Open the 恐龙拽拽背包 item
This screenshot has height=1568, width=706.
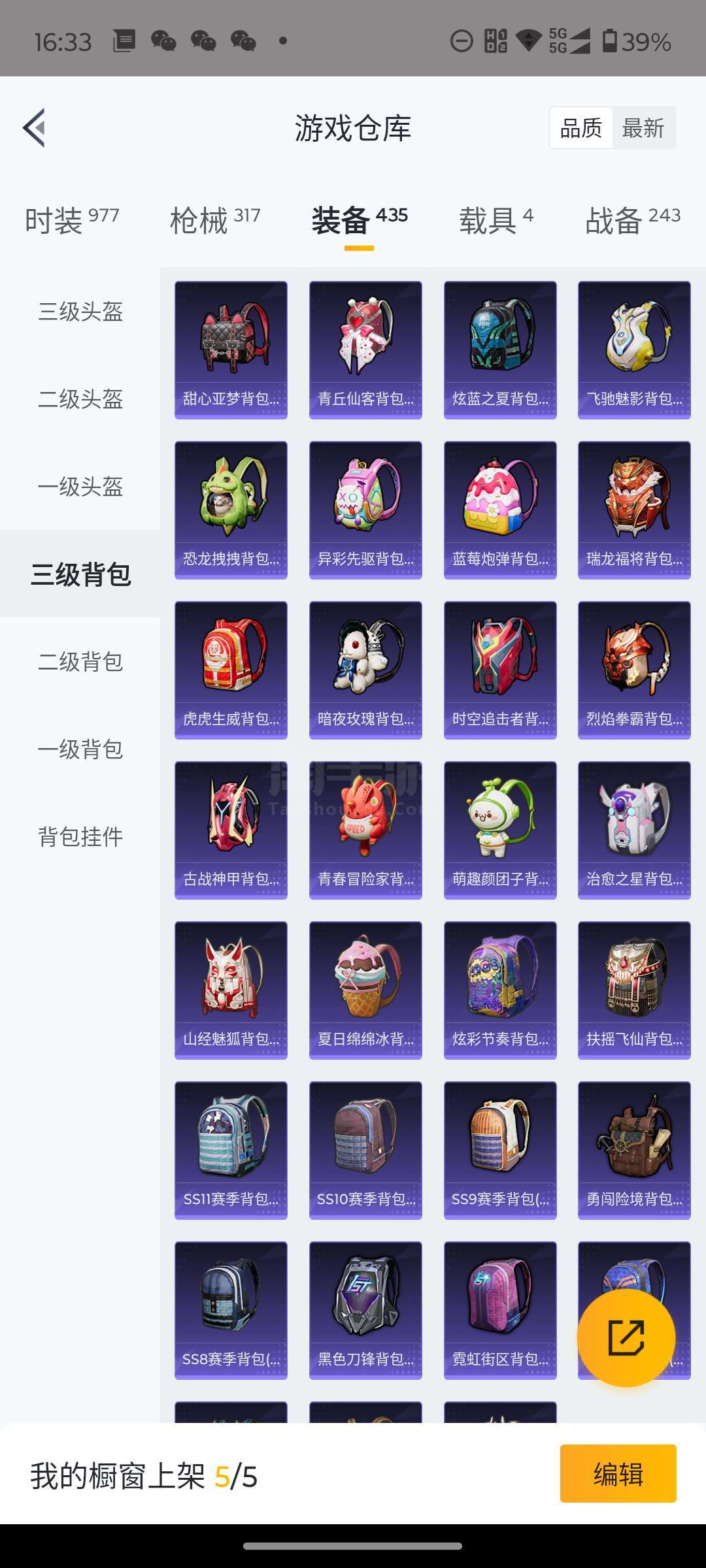[x=231, y=510]
